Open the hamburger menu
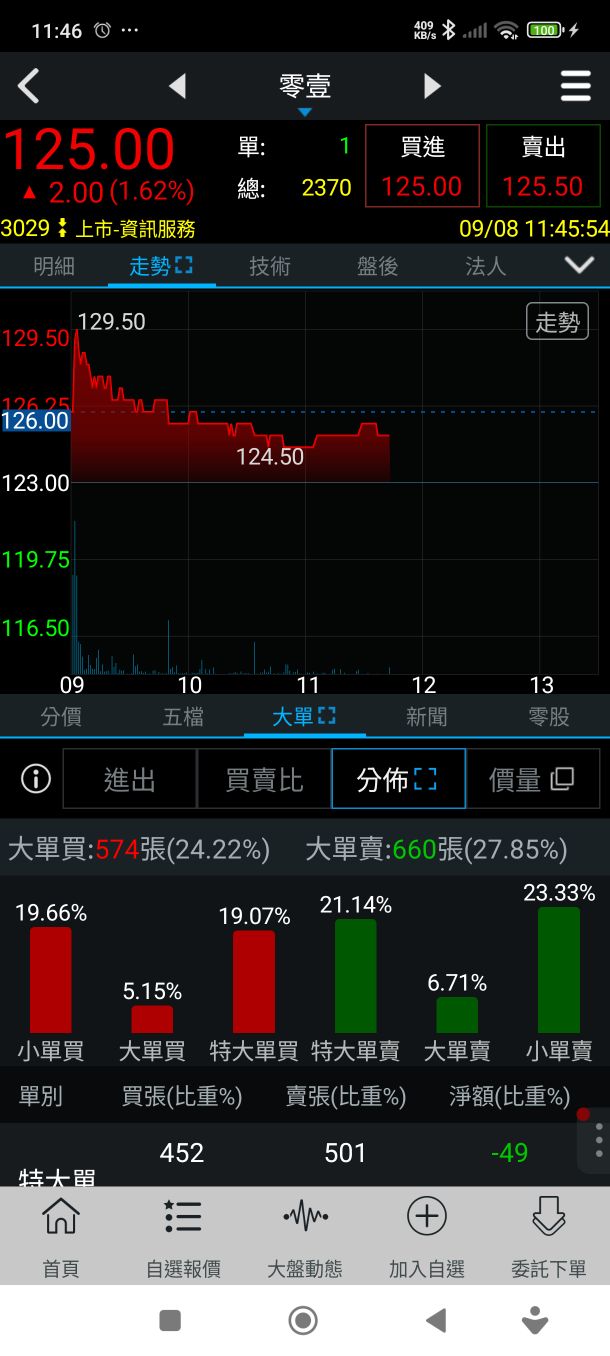 tap(575, 87)
